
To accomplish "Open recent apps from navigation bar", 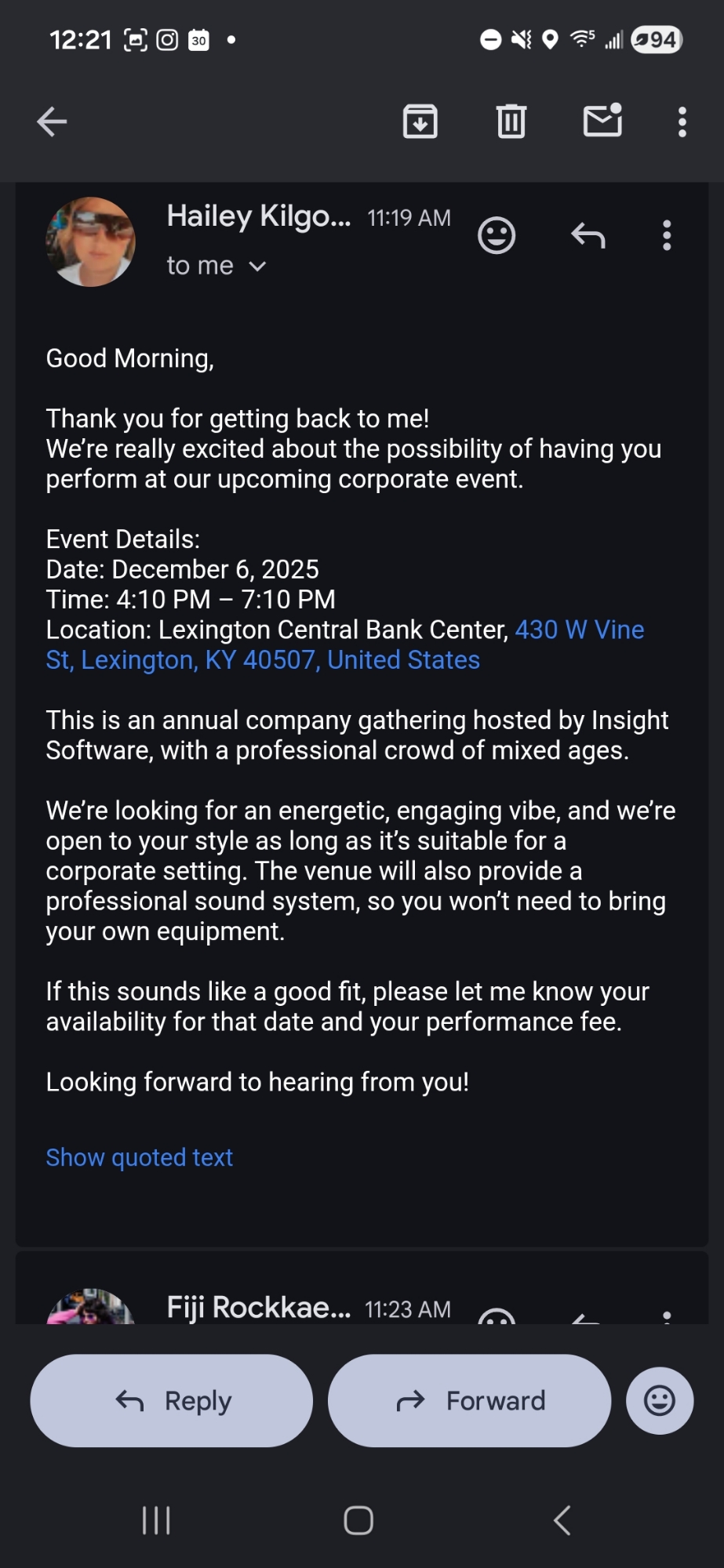I will pyautogui.click(x=156, y=1520).
